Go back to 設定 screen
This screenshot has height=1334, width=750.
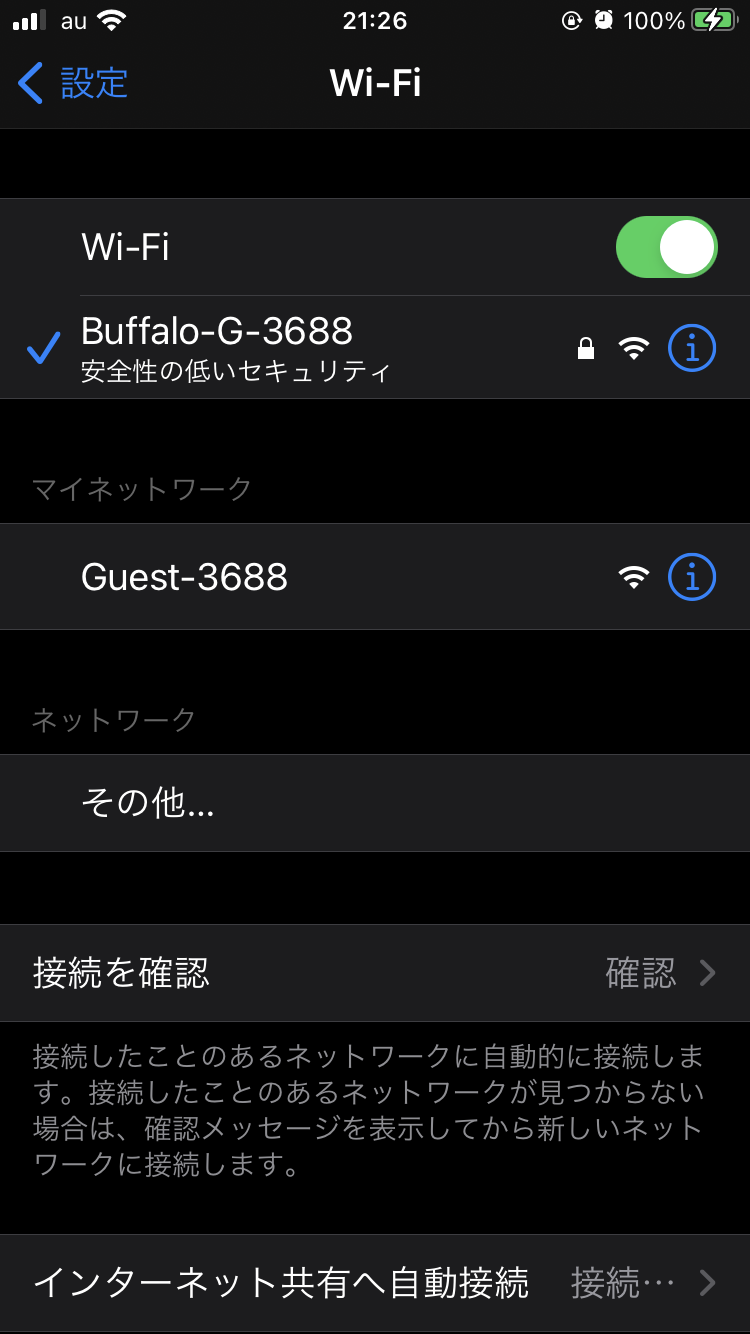tap(74, 83)
